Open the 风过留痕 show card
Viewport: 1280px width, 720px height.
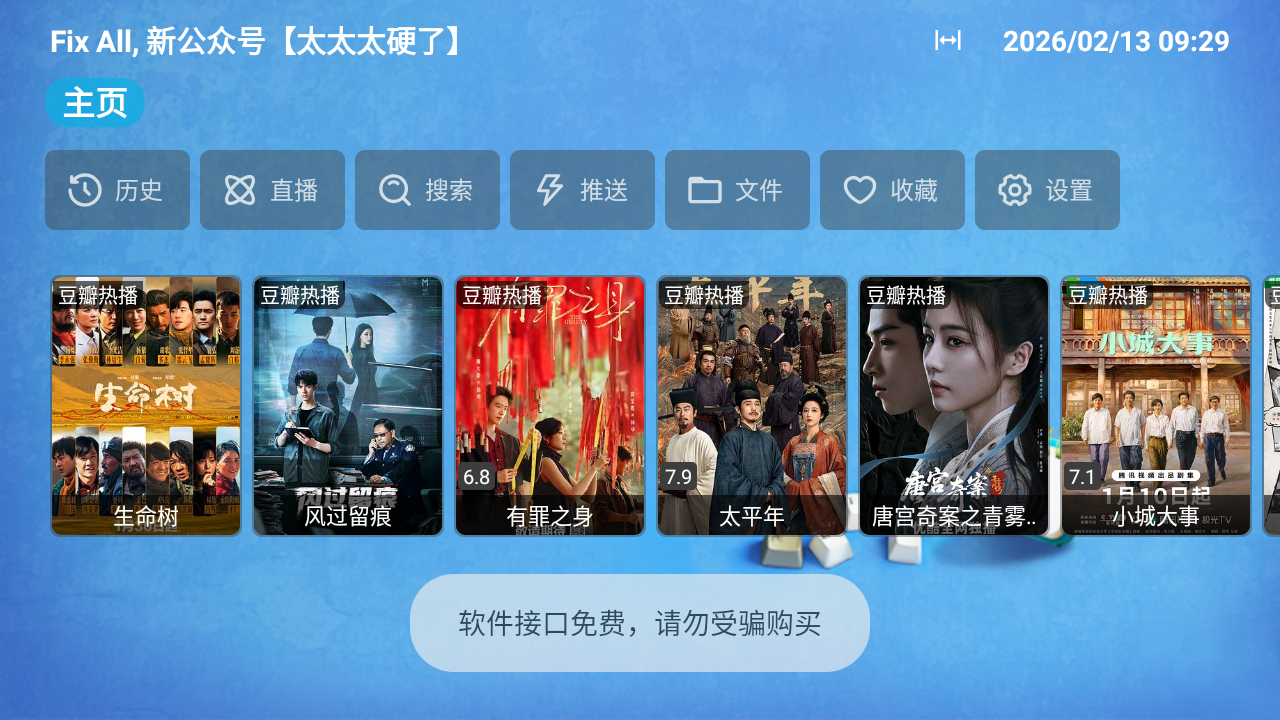pyautogui.click(x=348, y=405)
